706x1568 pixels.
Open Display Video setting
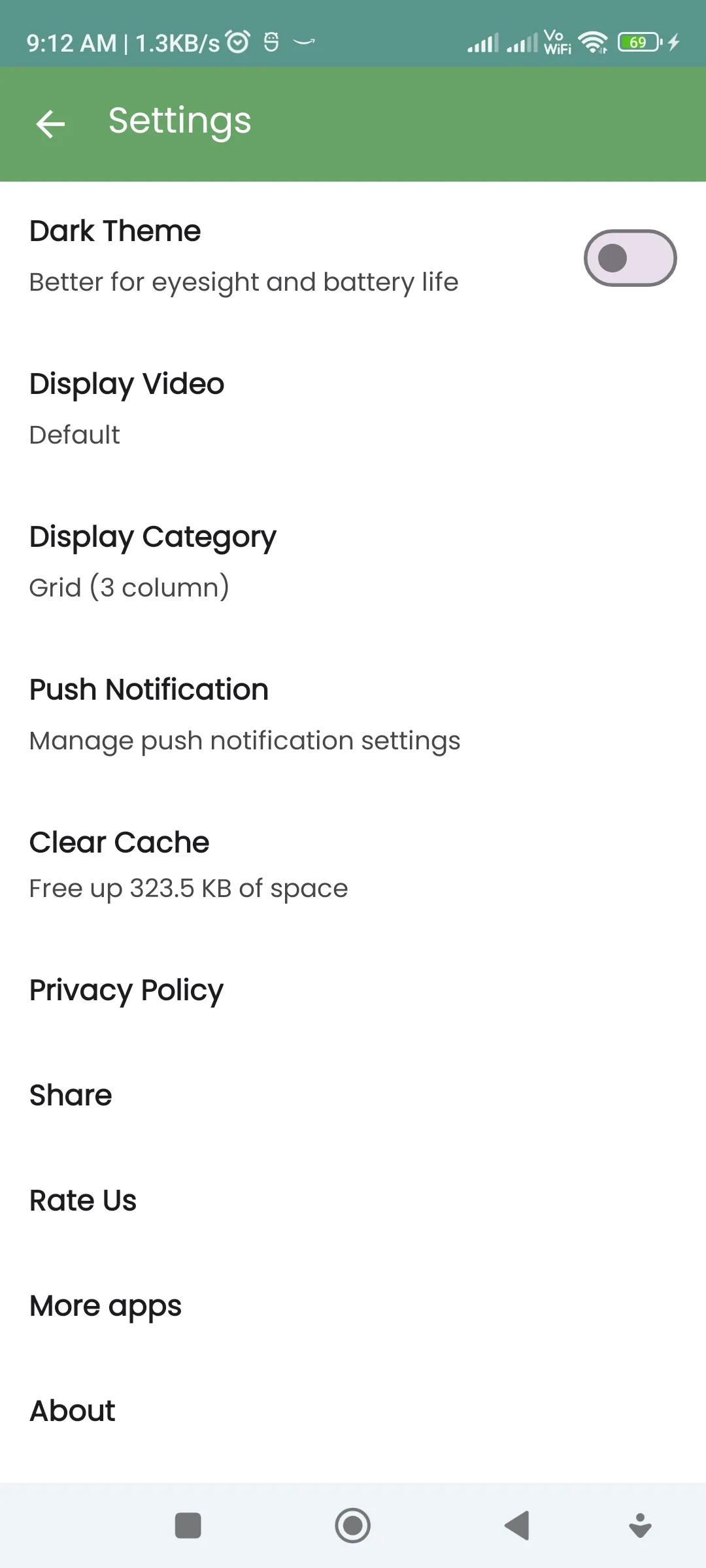pos(353,410)
